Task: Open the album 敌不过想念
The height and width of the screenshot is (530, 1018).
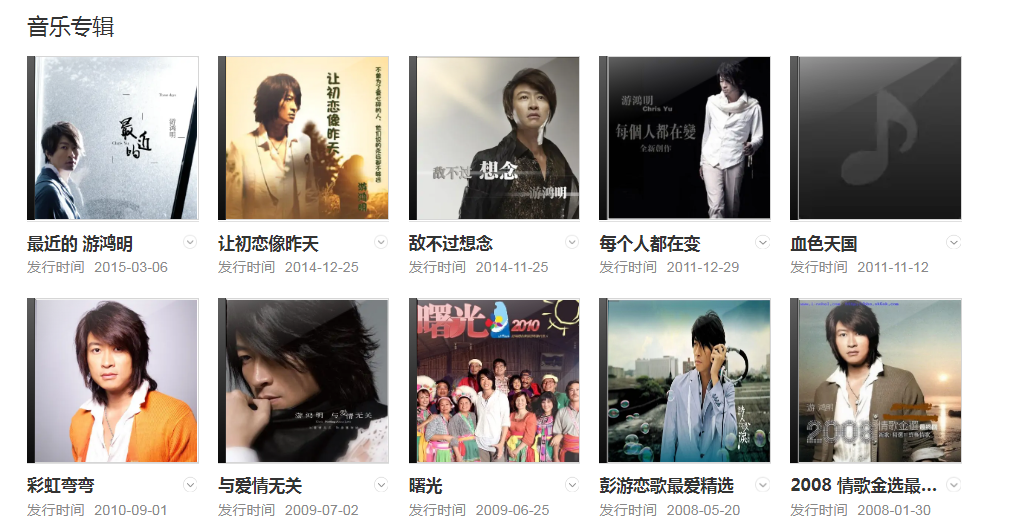Action: (494, 138)
